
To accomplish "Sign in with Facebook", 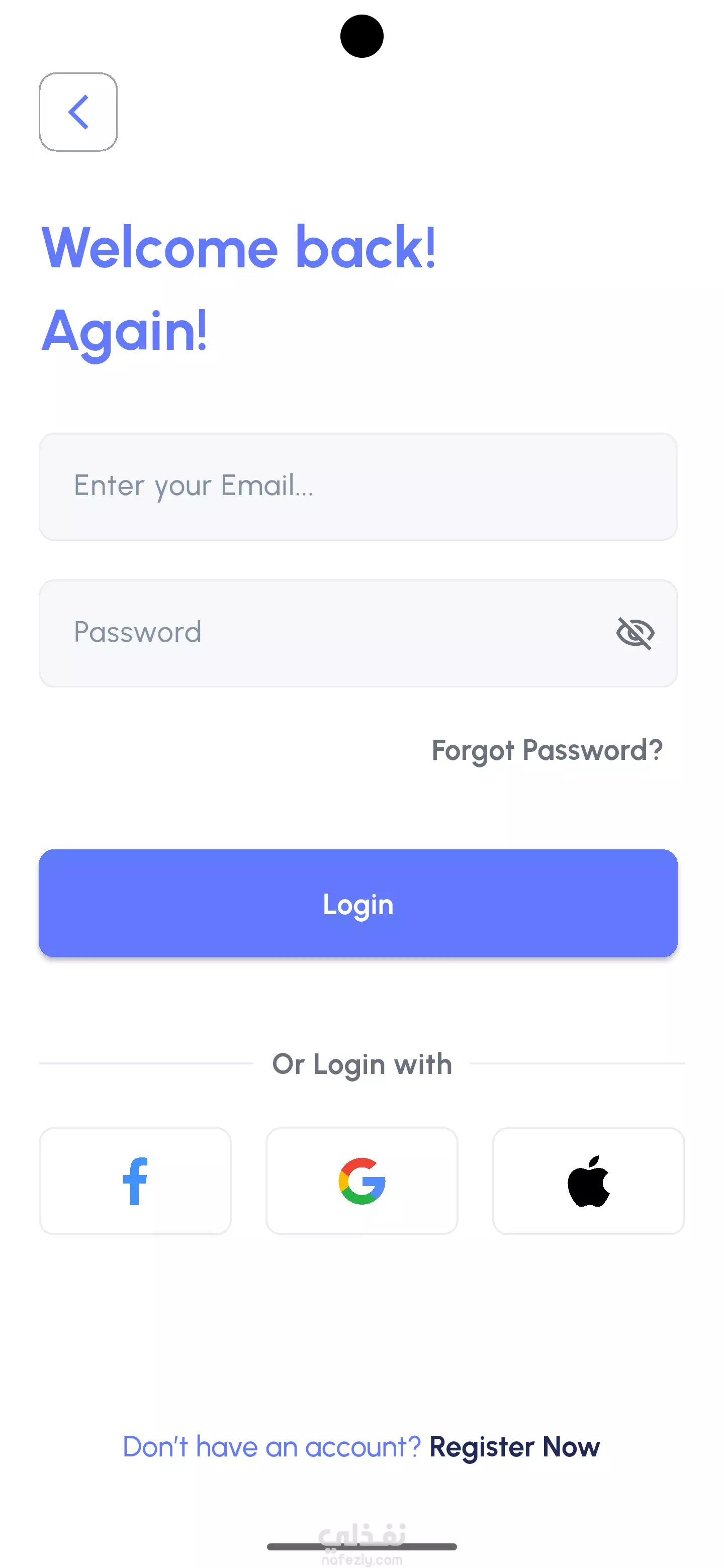I will click(x=135, y=1181).
